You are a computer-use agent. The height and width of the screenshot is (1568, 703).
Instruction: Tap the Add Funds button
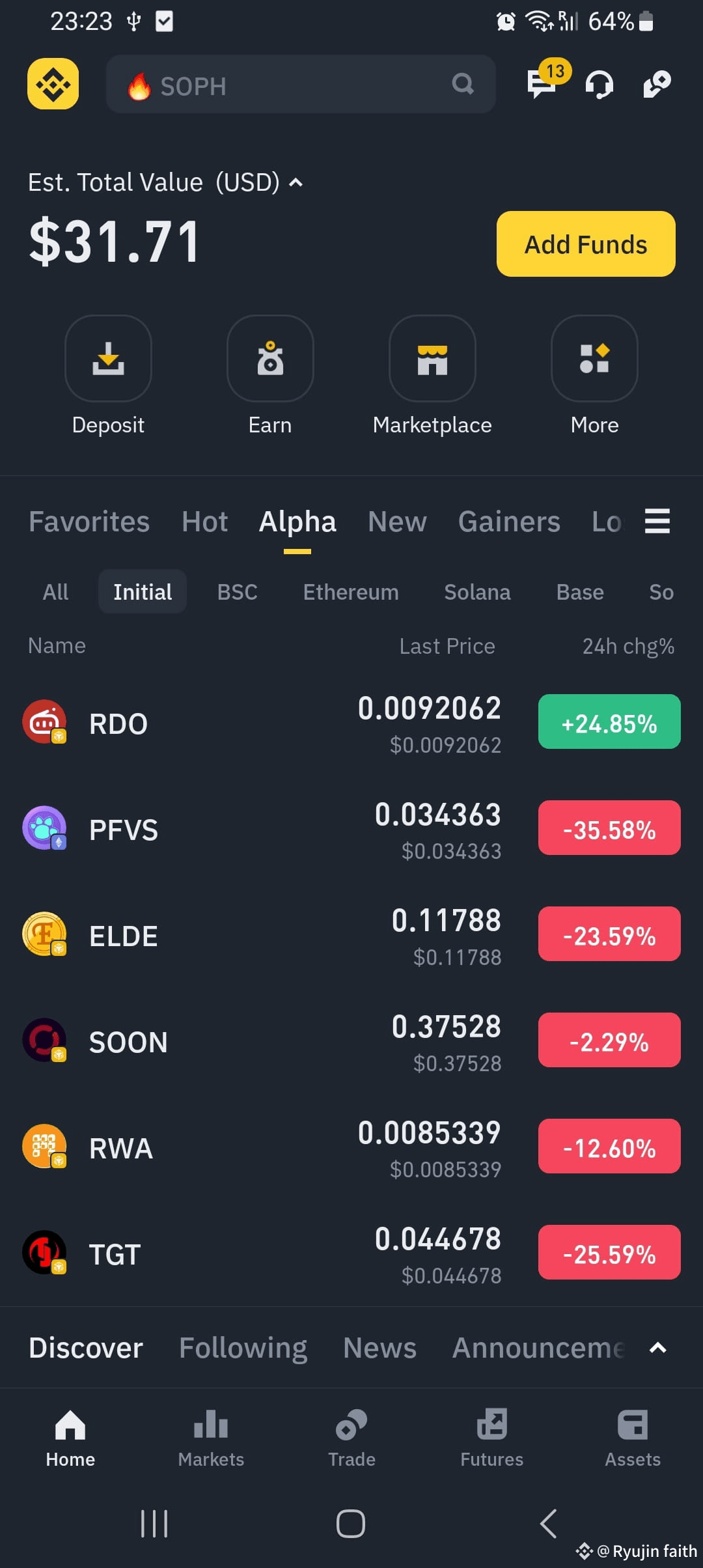point(585,244)
